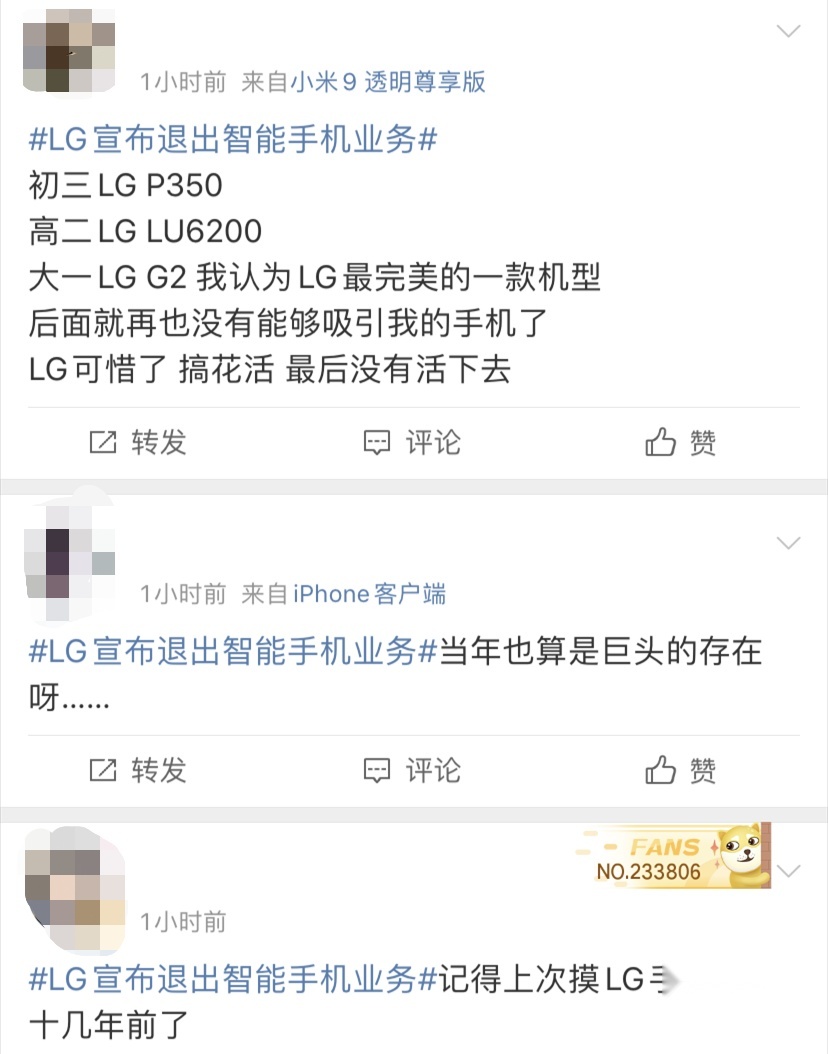Open dropdown arrow on the 小米9 post
The image size is (828, 1054).
click(x=789, y=31)
